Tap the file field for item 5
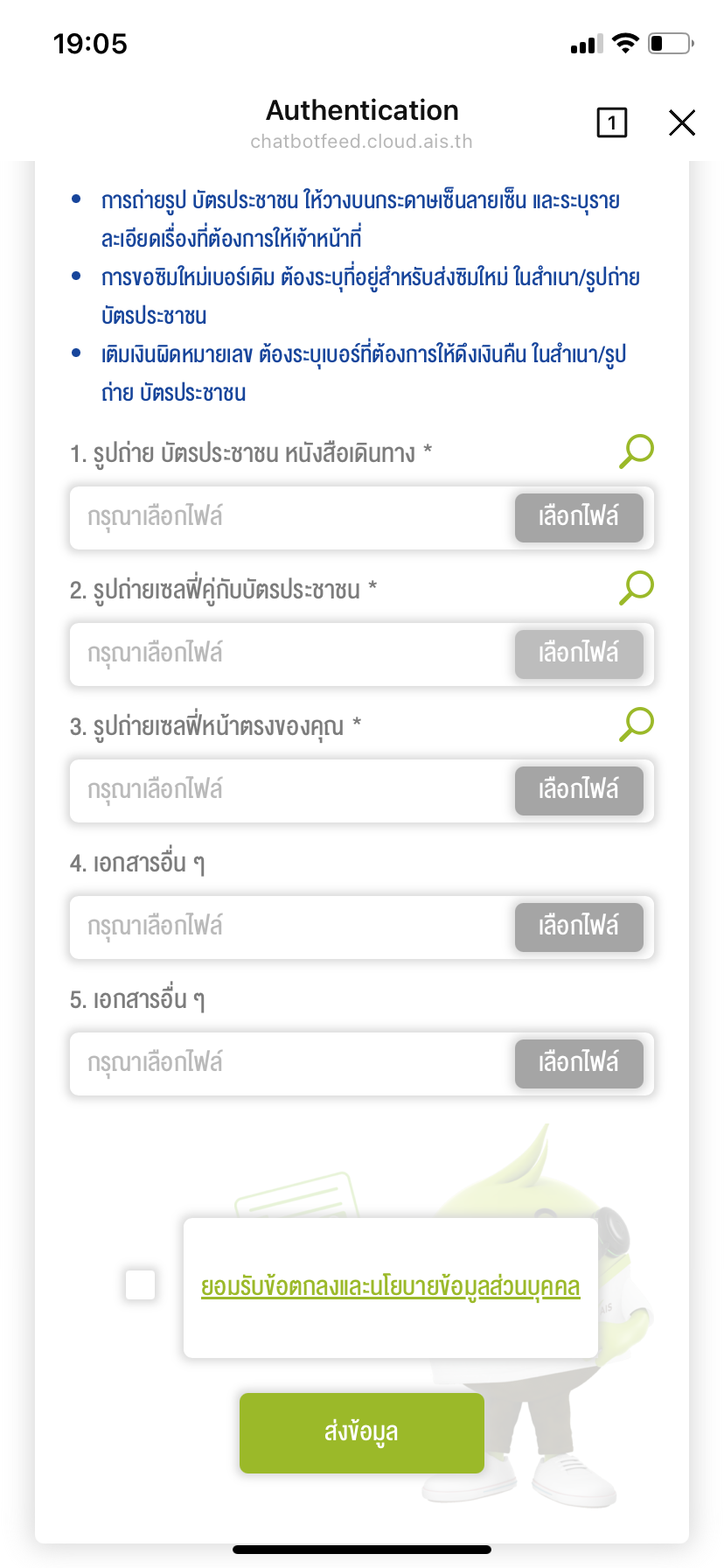This screenshot has height=1568, width=724. [362, 1064]
